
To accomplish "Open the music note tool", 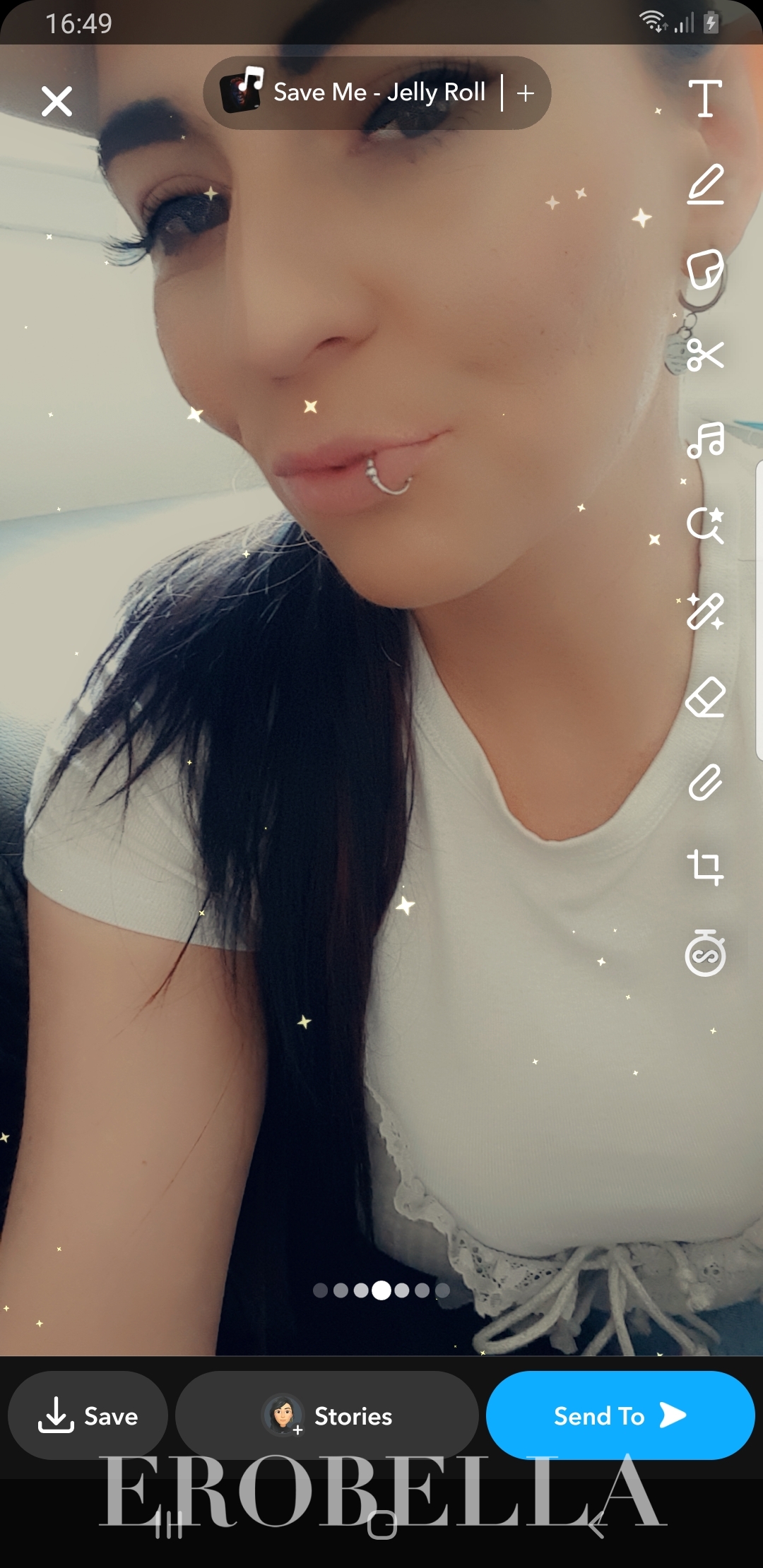I will (705, 440).
